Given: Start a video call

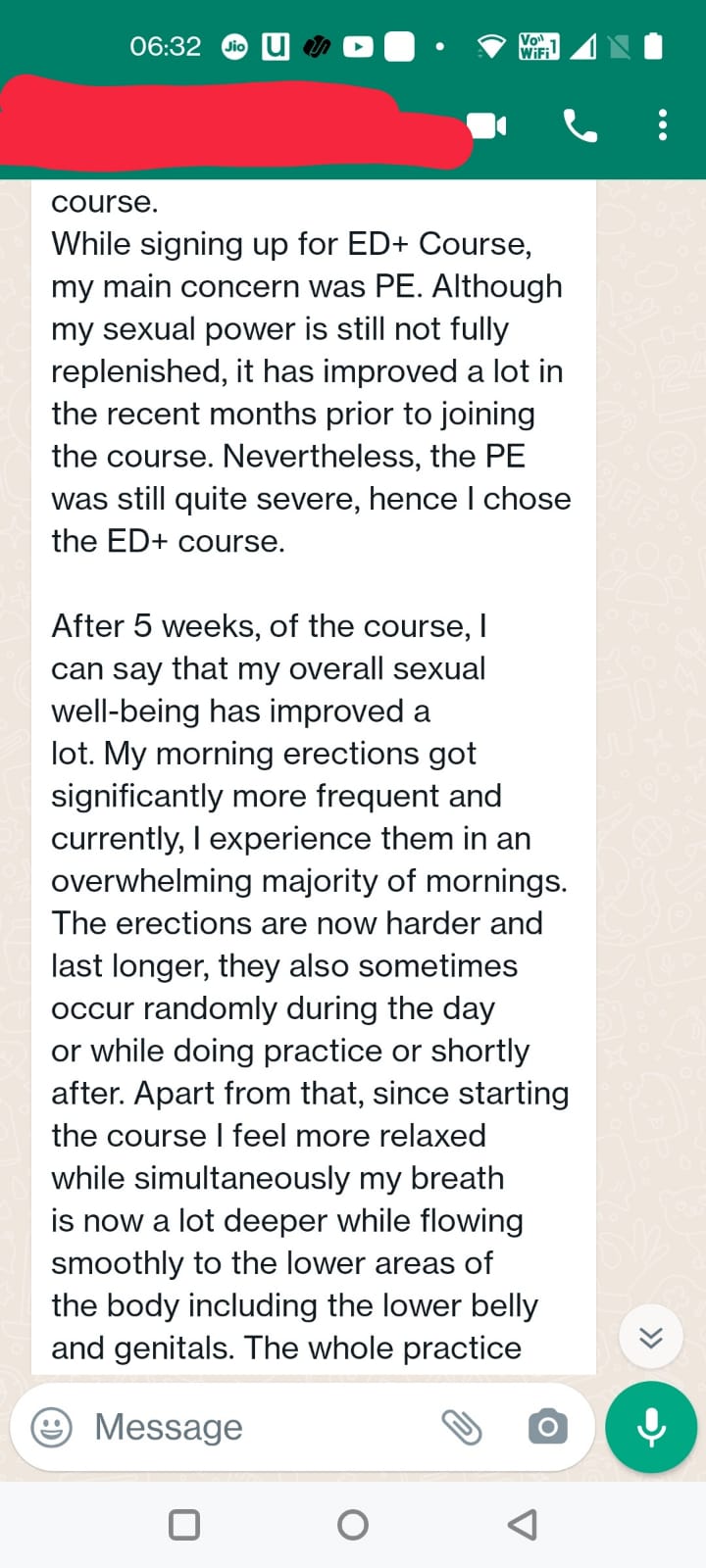Looking at the screenshot, I should tap(487, 125).
